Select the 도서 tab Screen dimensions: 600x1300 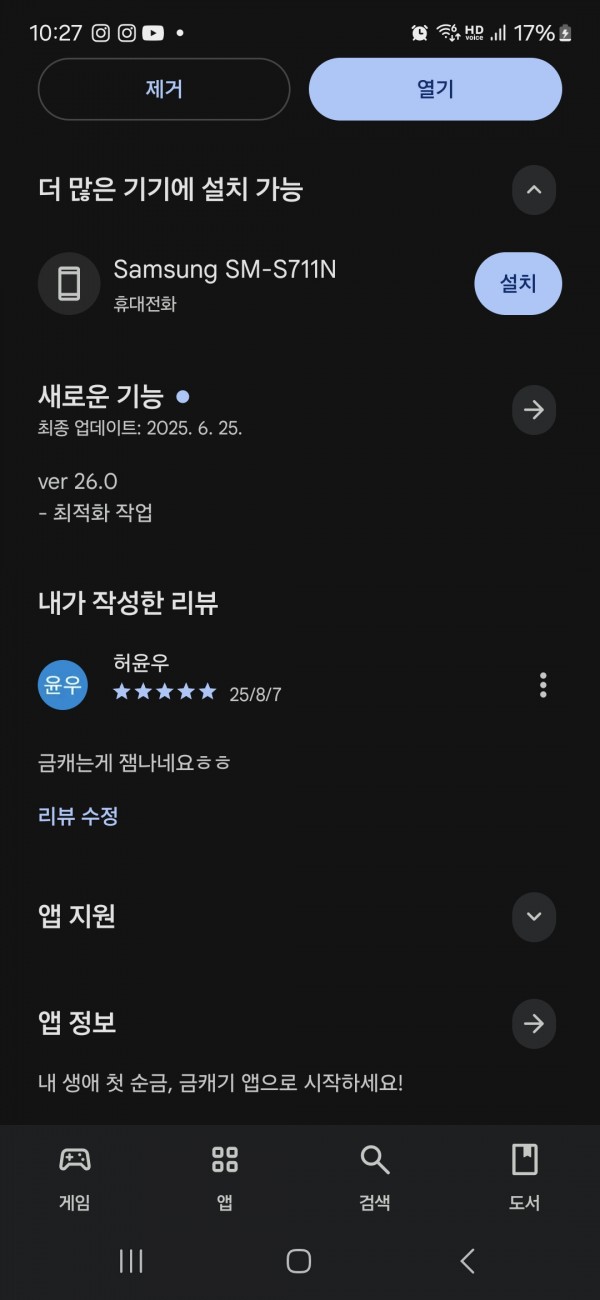pos(525,1177)
